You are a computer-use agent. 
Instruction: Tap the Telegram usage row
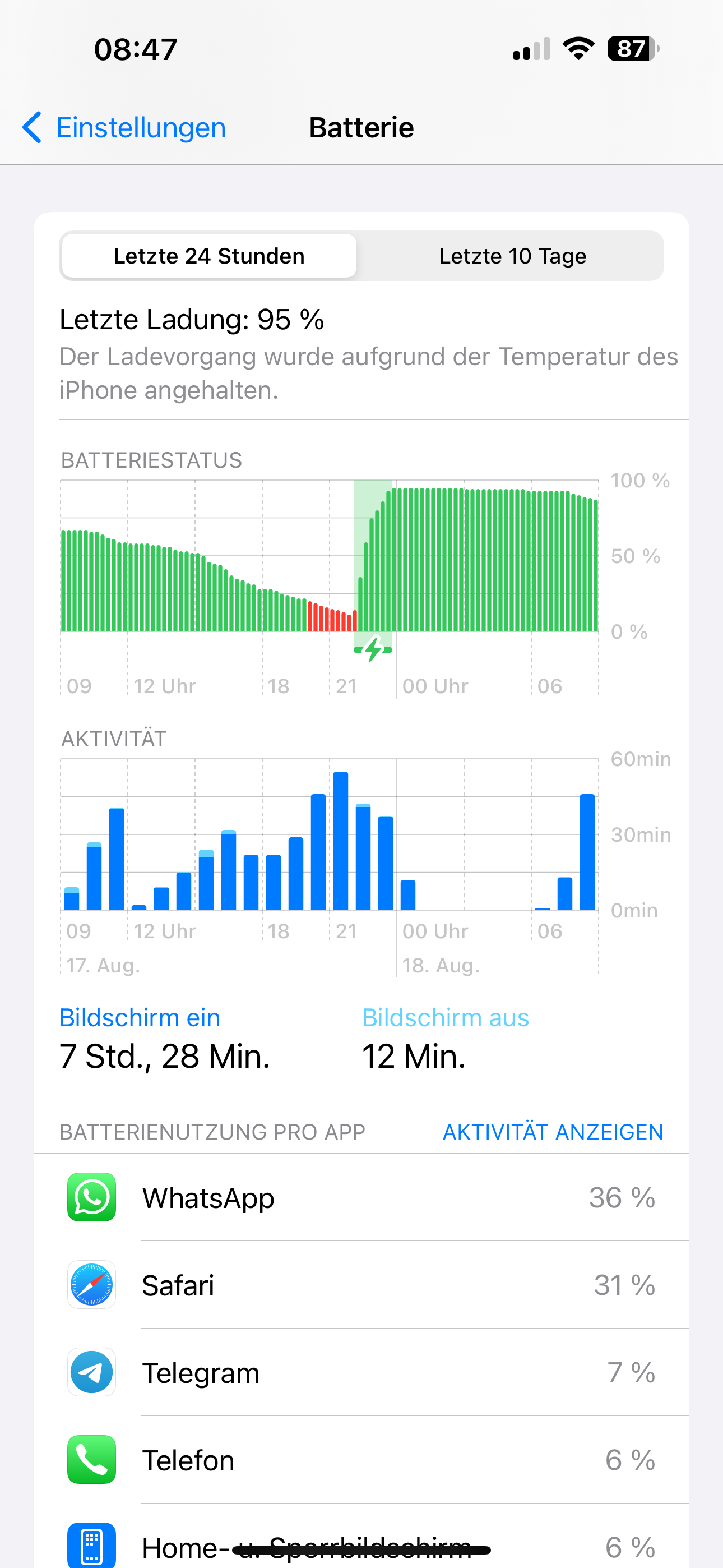(x=361, y=1373)
